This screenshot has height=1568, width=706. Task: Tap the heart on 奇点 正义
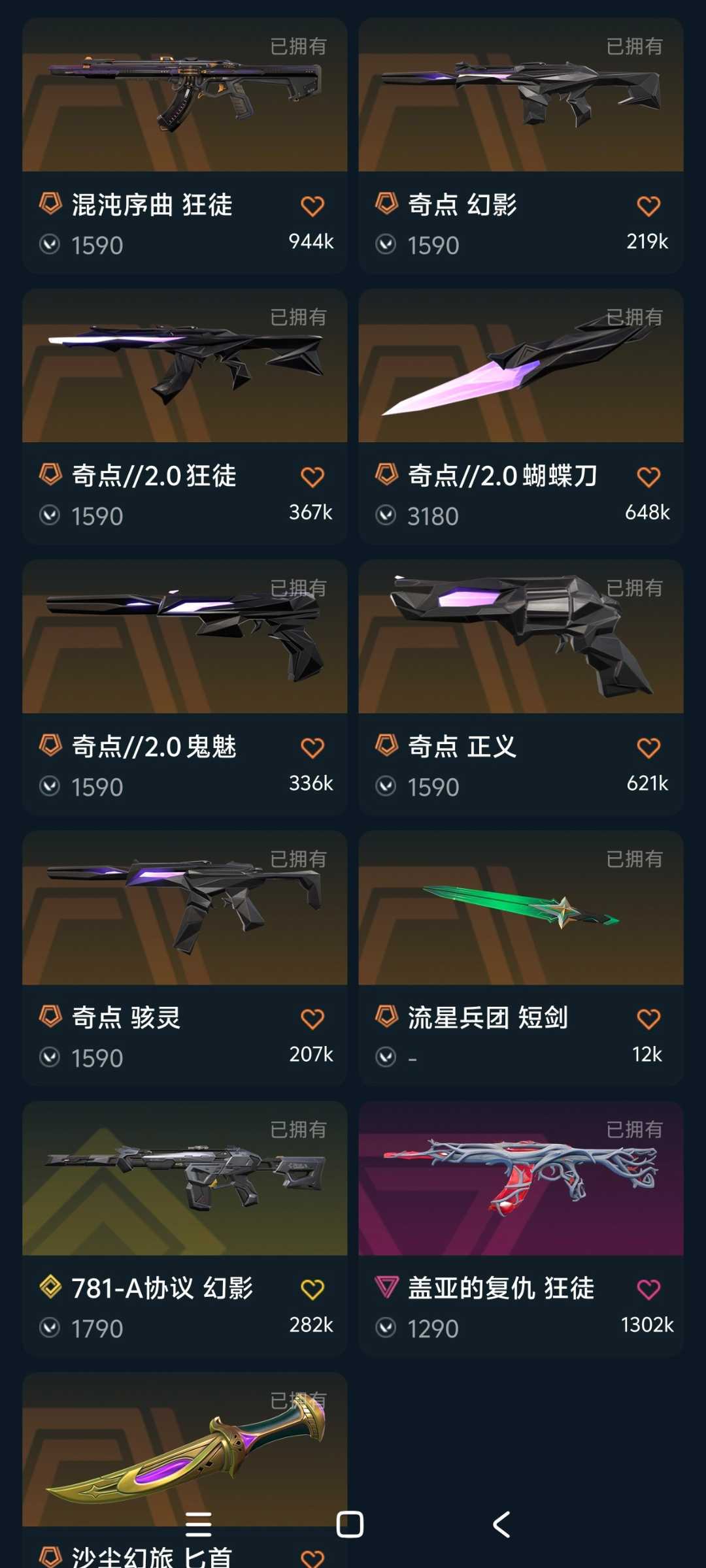[648, 748]
